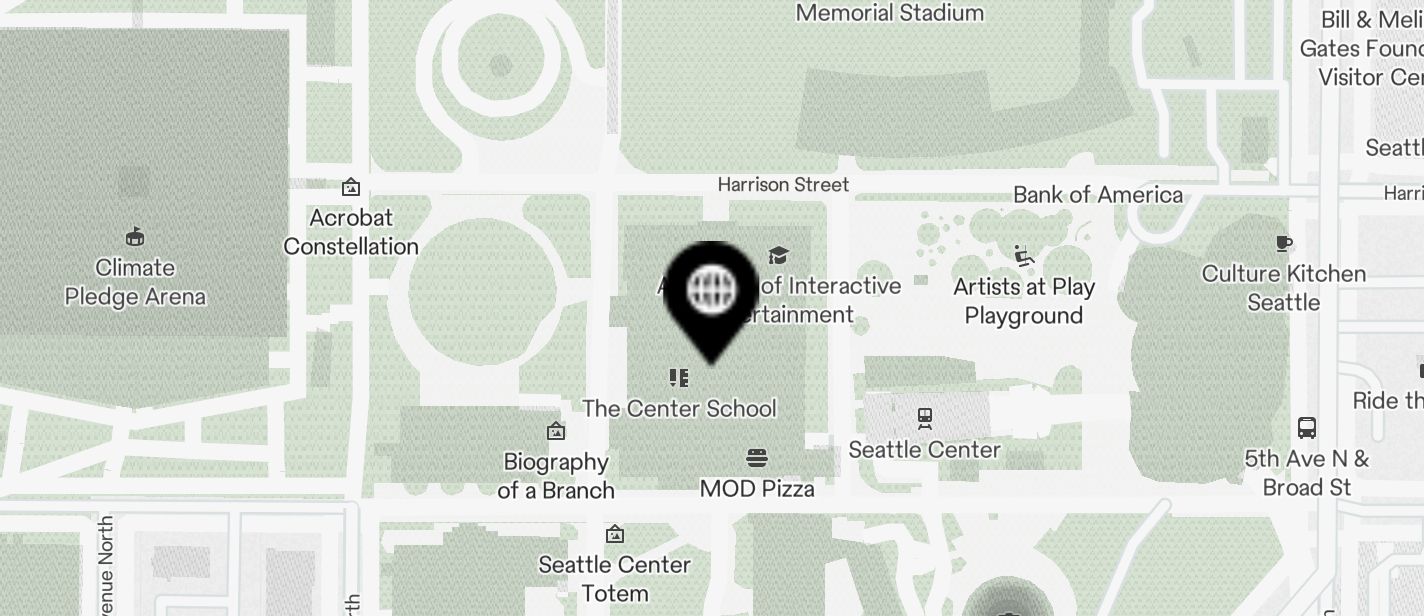Tap the black globe location pin
The width and height of the screenshot is (1424, 616).
[711, 291]
